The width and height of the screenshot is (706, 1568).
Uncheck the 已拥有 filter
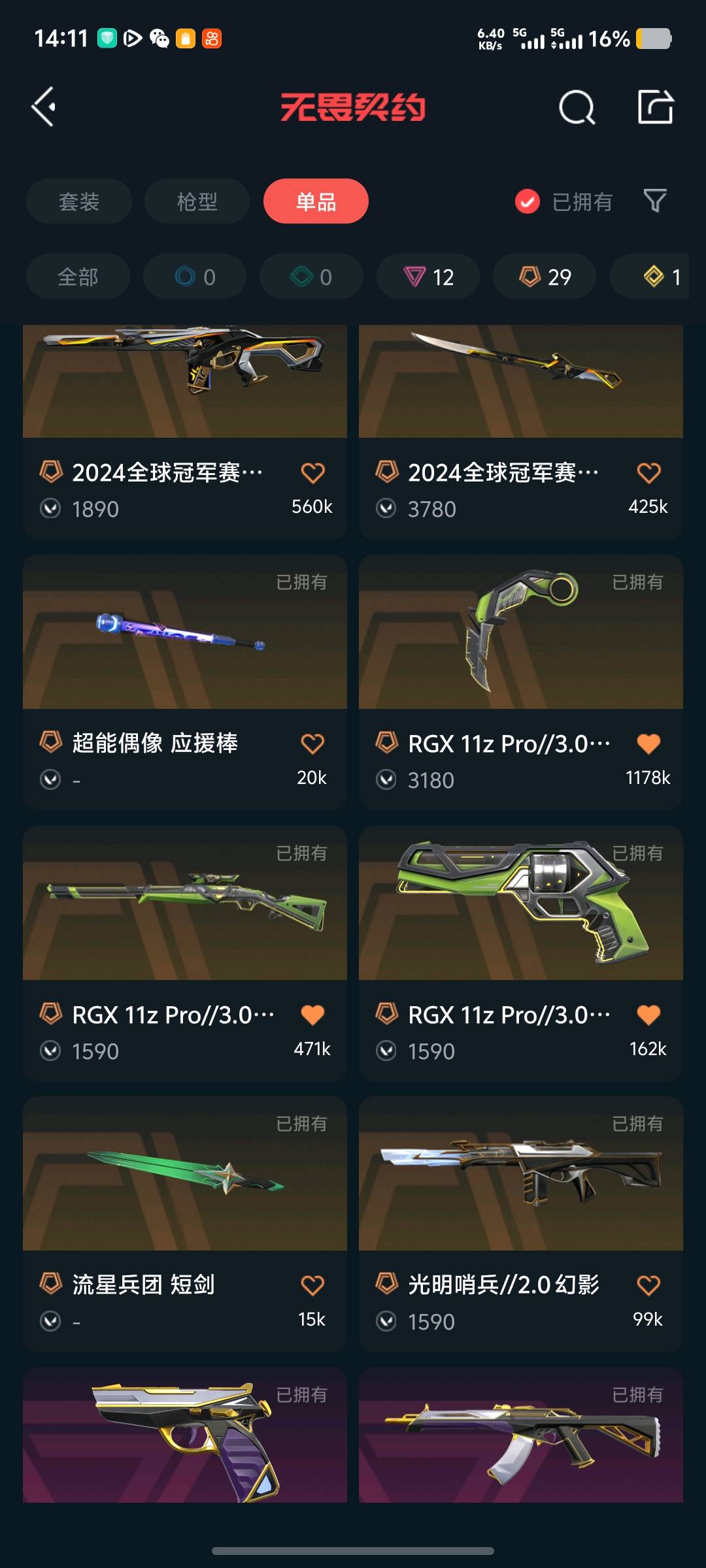[528, 202]
